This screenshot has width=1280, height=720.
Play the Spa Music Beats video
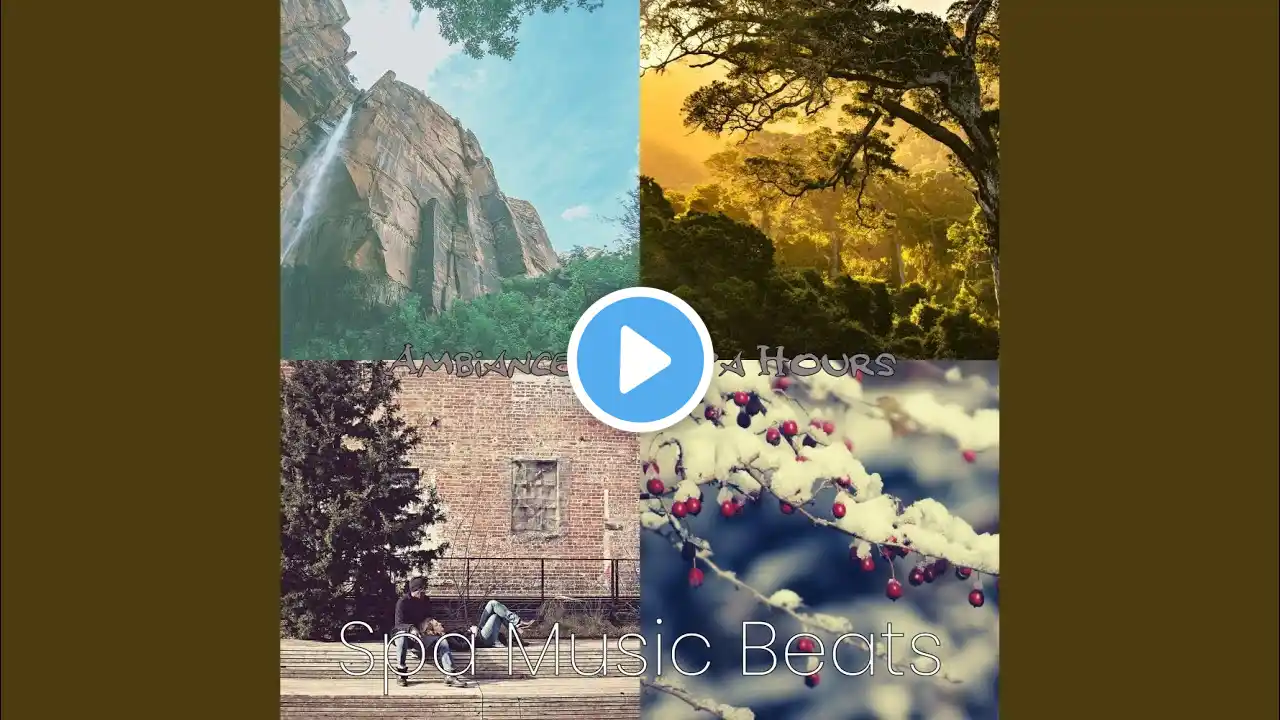click(x=640, y=360)
